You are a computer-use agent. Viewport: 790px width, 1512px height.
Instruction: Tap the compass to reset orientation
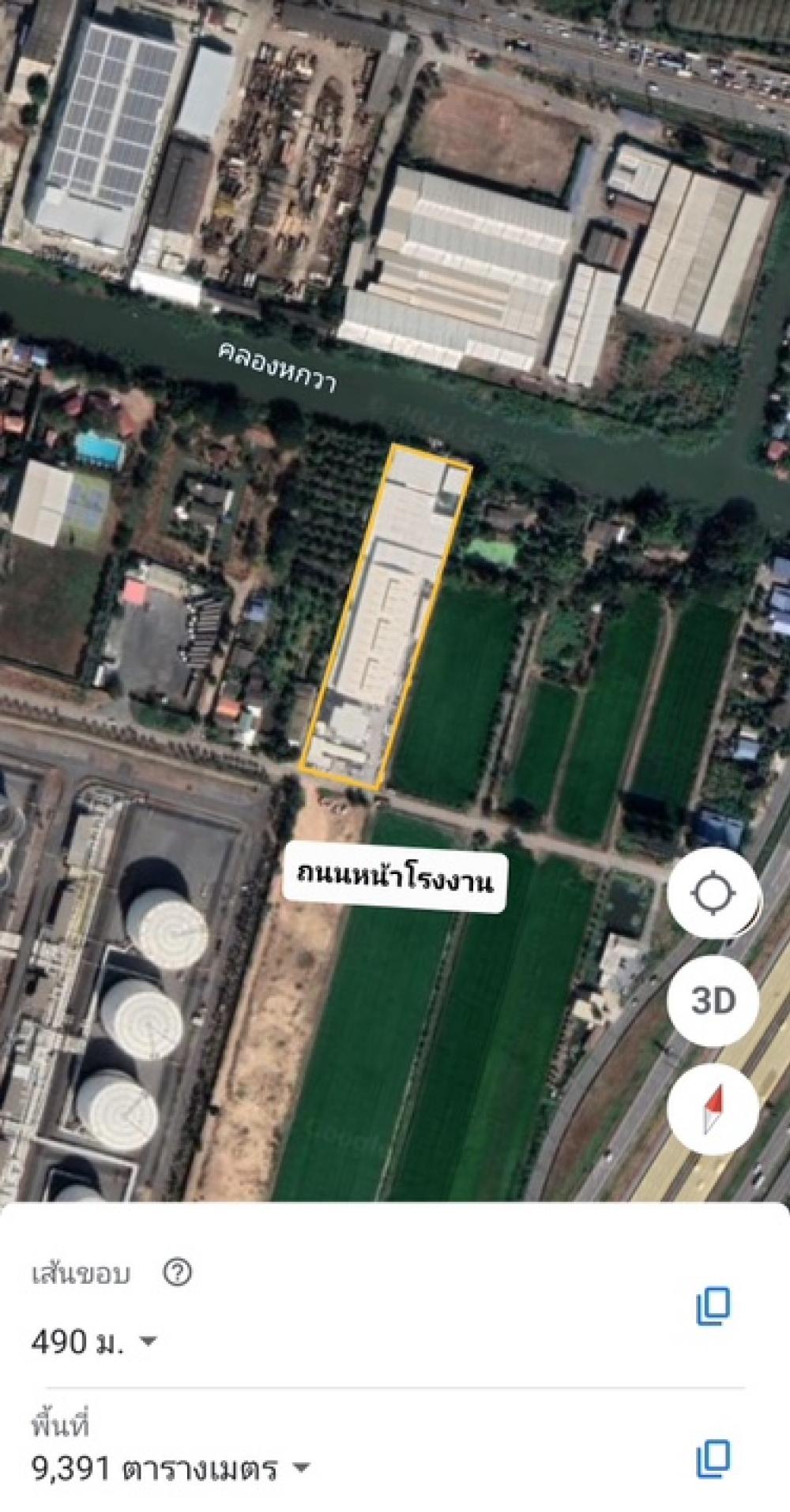point(713,1109)
